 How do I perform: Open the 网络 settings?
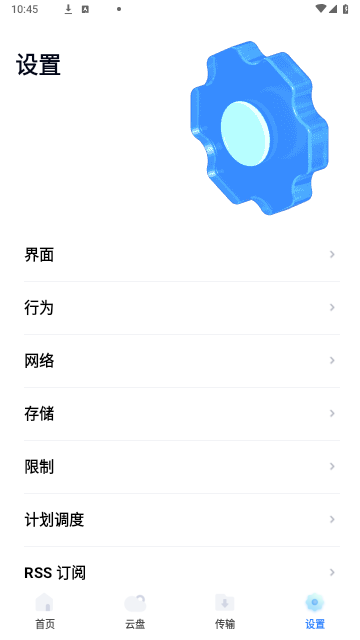(x=180, y=361)
